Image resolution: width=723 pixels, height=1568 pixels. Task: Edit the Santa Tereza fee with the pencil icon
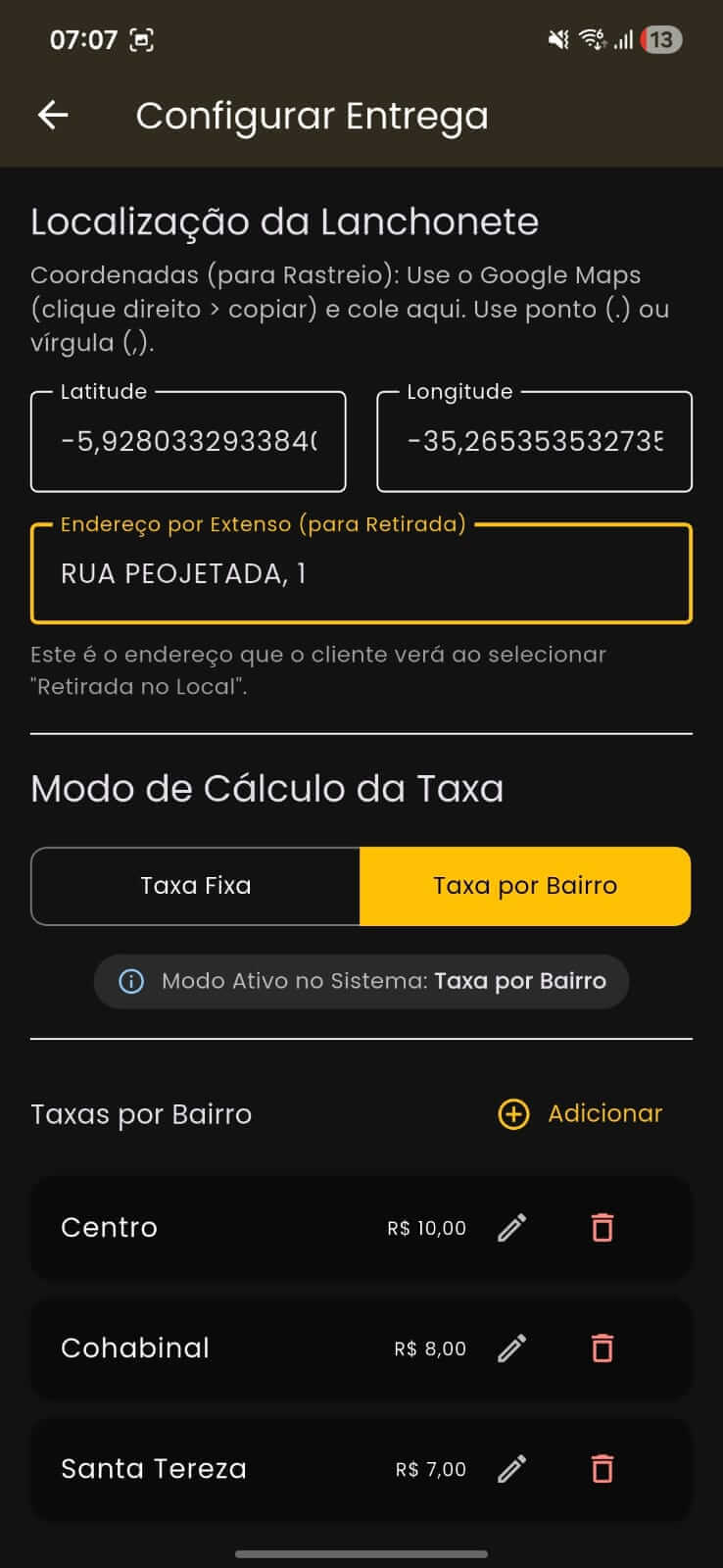coord(511,1468)
